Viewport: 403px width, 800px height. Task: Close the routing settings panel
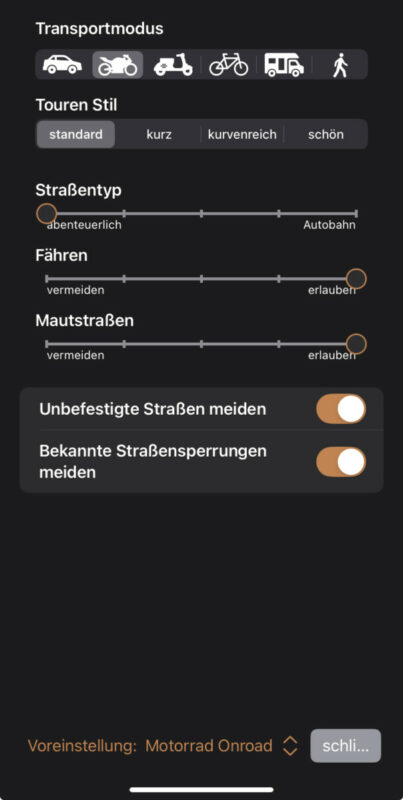coord(345,746)
